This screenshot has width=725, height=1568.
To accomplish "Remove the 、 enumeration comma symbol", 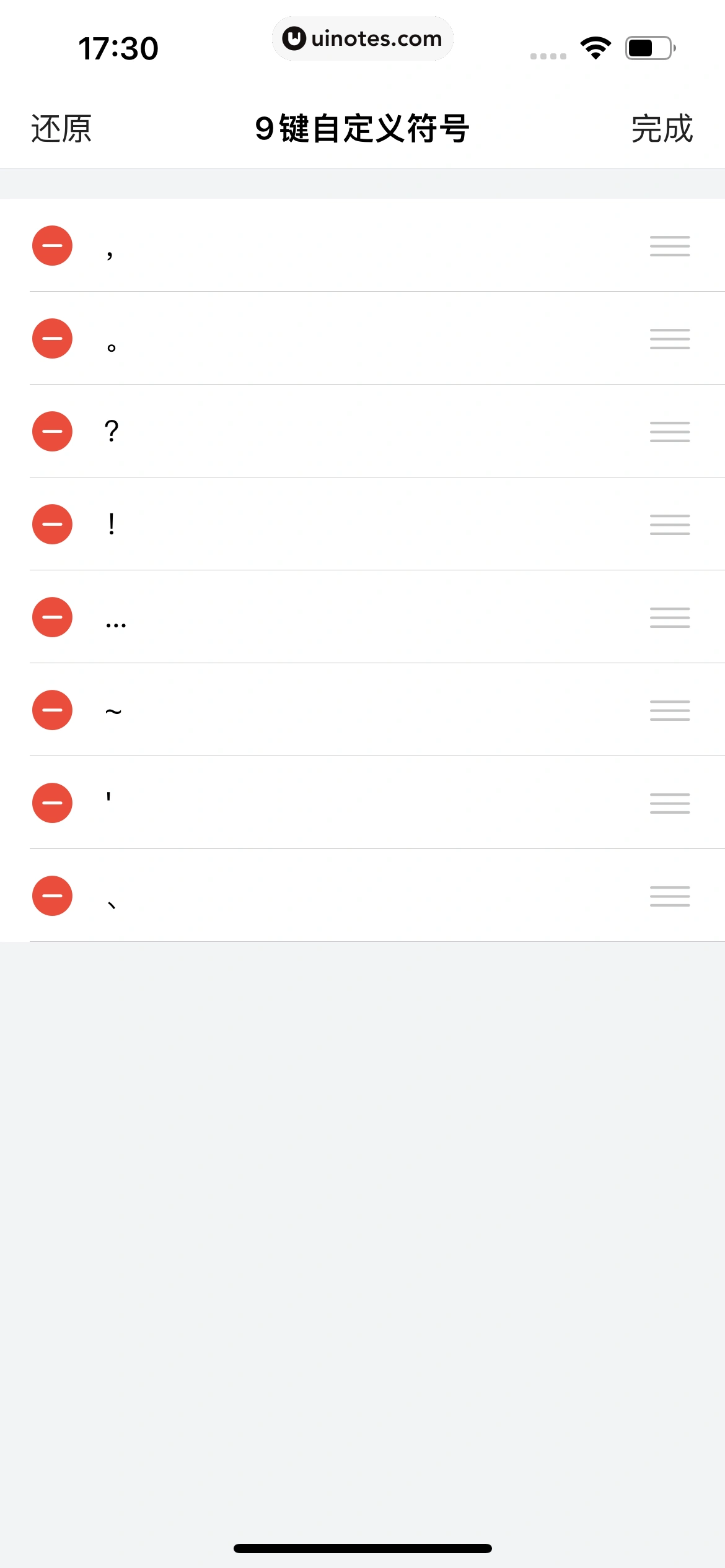I will [x=53, y=896].
